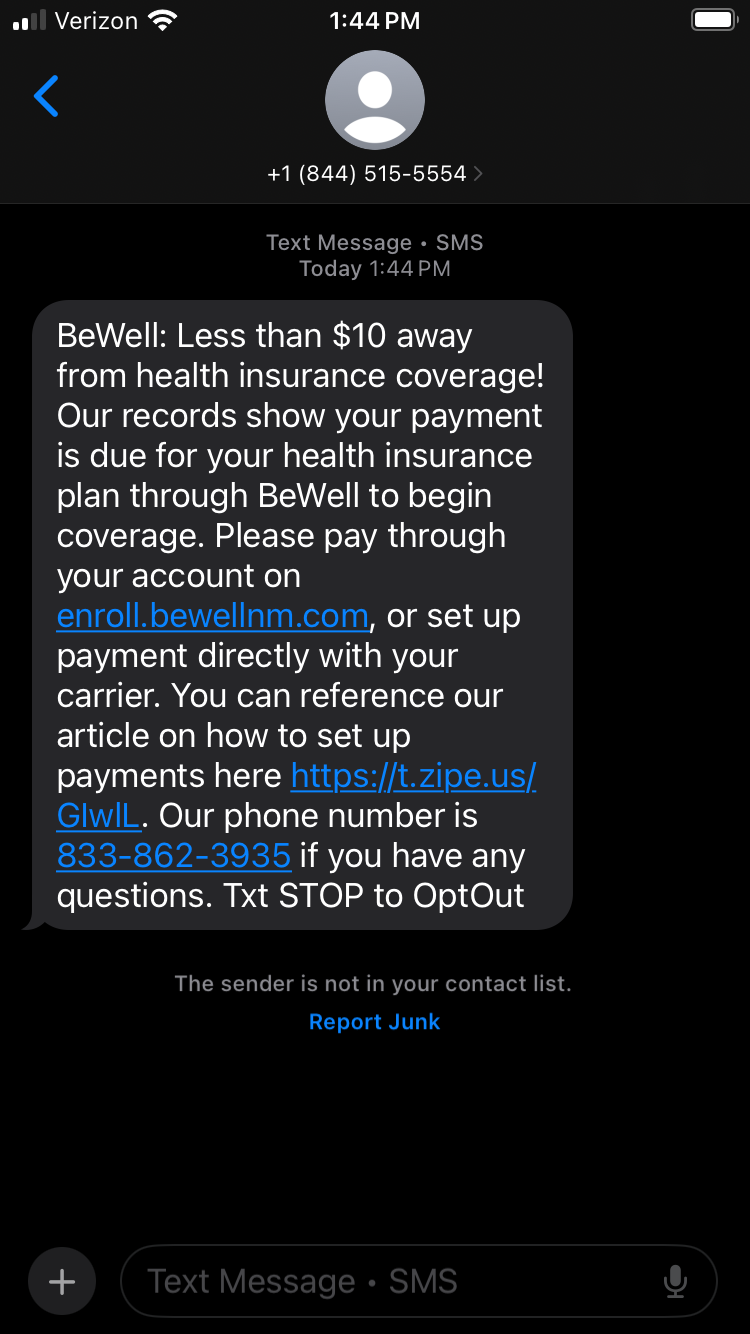The height and width of the screenshot is (1334, 750).
Task: Call the 833-862-3935 phone number link
Action: pos(174,856)
